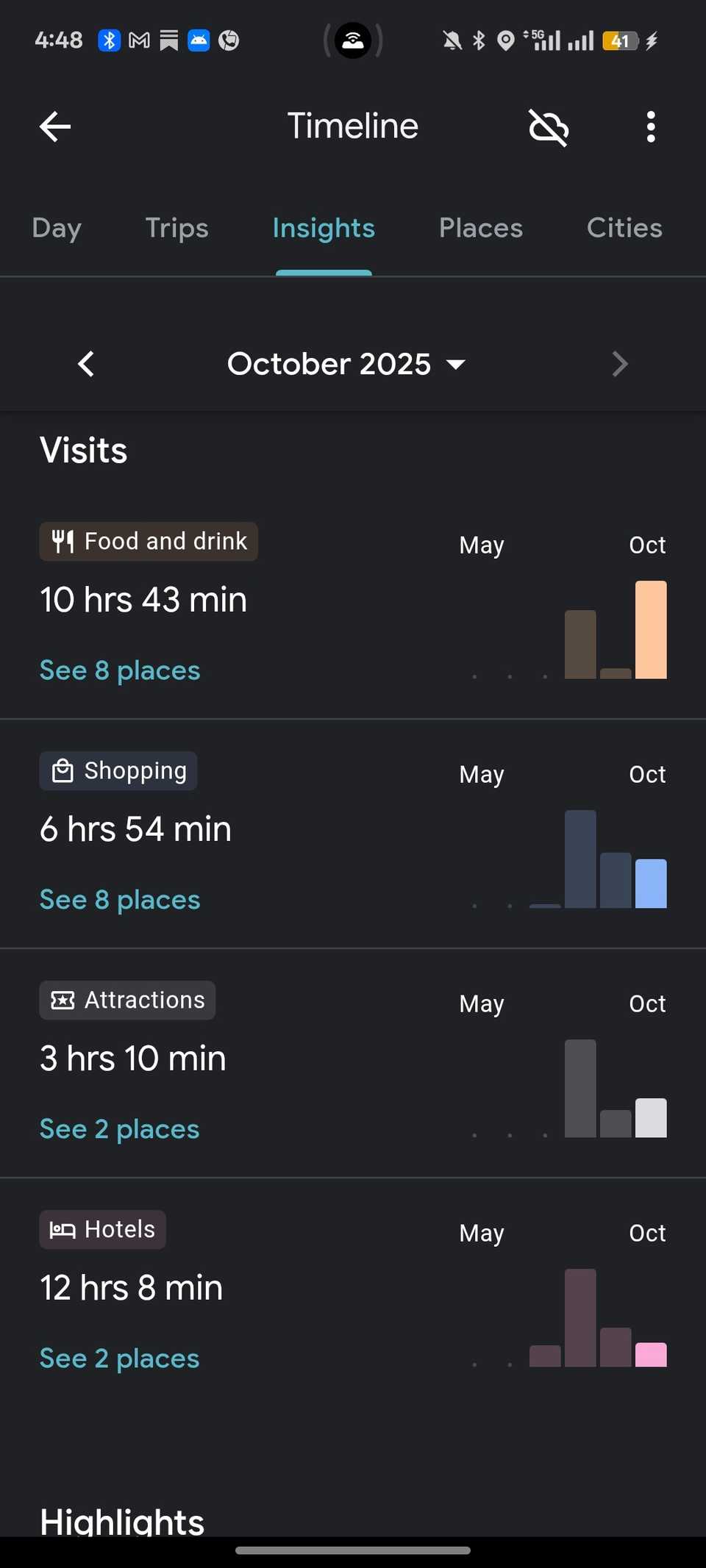See 2 places for Hotels

119,1358
